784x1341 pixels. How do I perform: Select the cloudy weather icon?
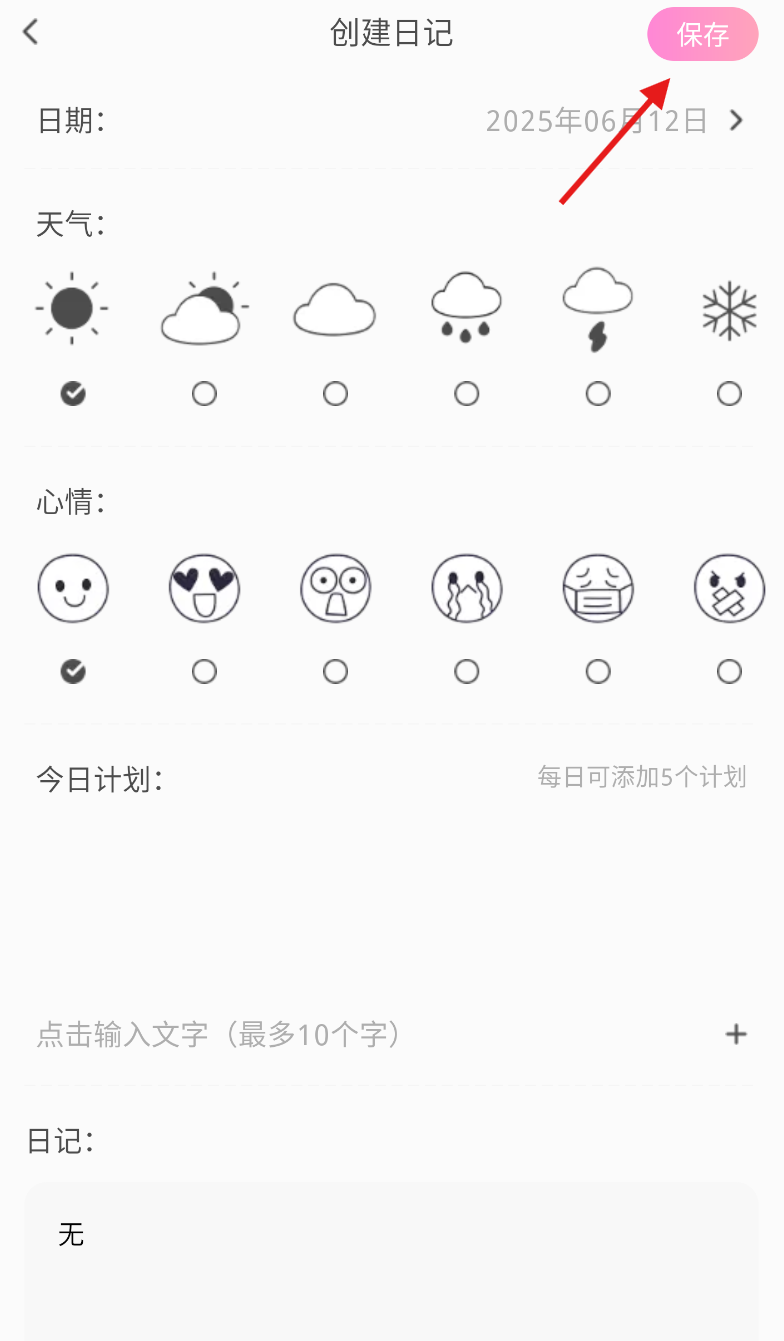[335, 308]
